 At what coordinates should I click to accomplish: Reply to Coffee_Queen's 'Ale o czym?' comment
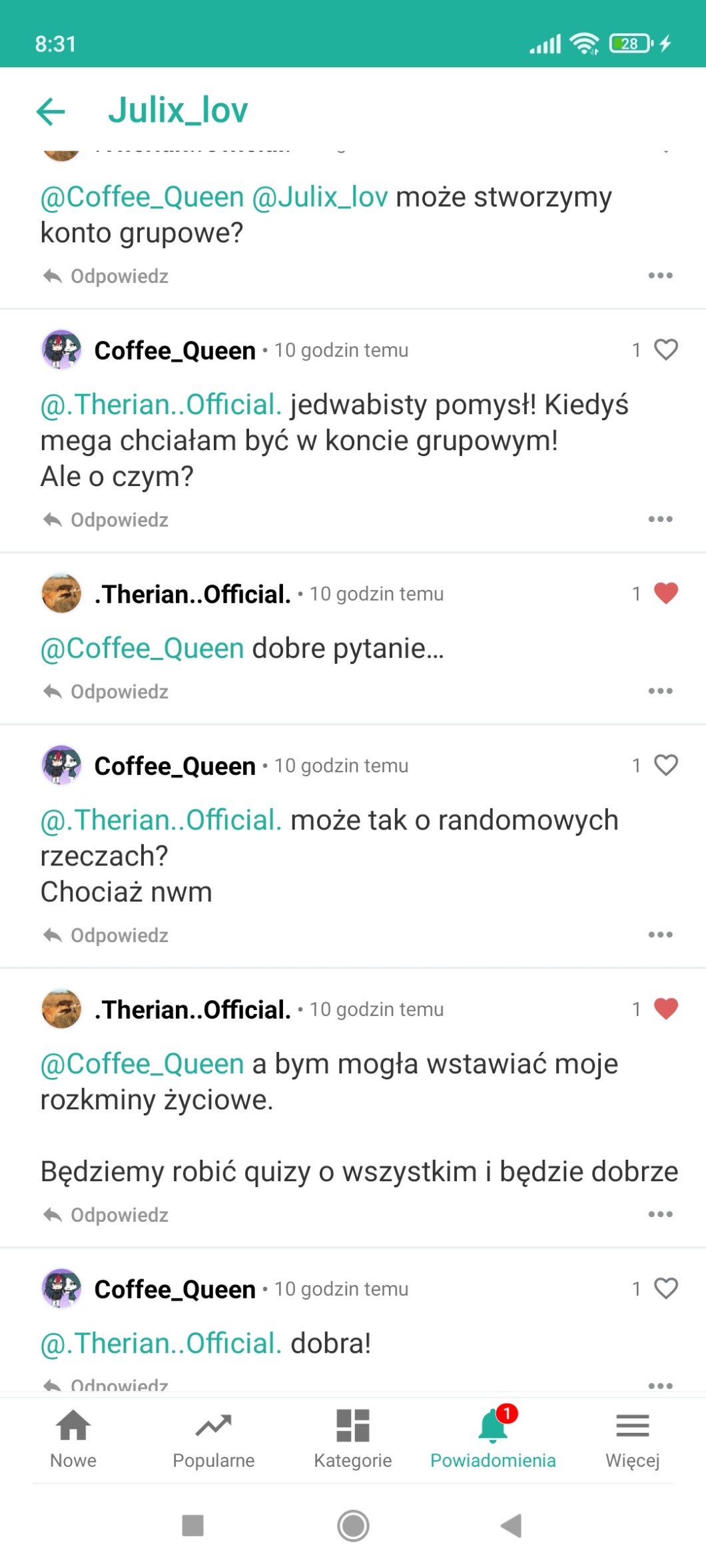tap(107, 519)
